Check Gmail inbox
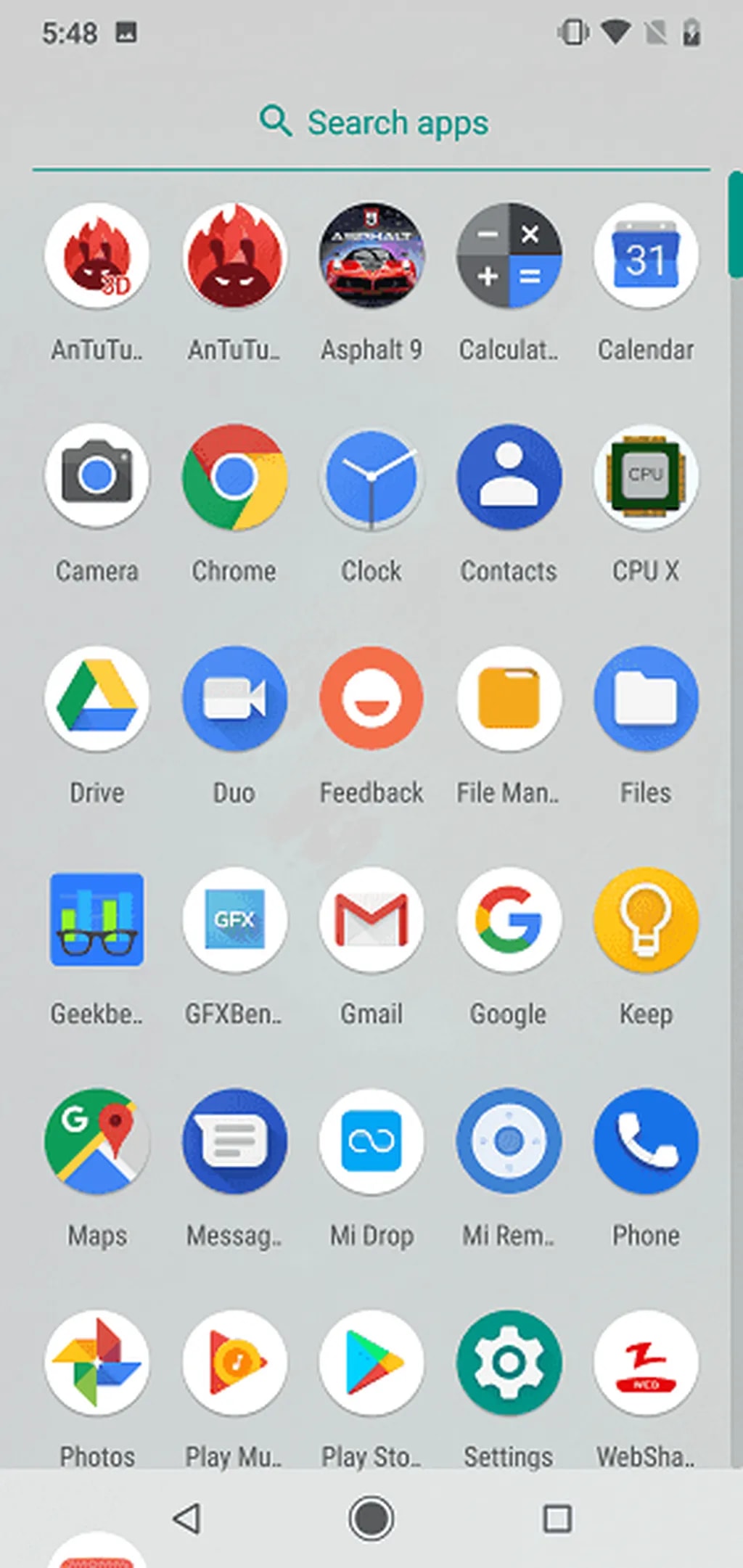Viewport: 743px width, 1568px height. pyautogui.click(x=371, y=920)
